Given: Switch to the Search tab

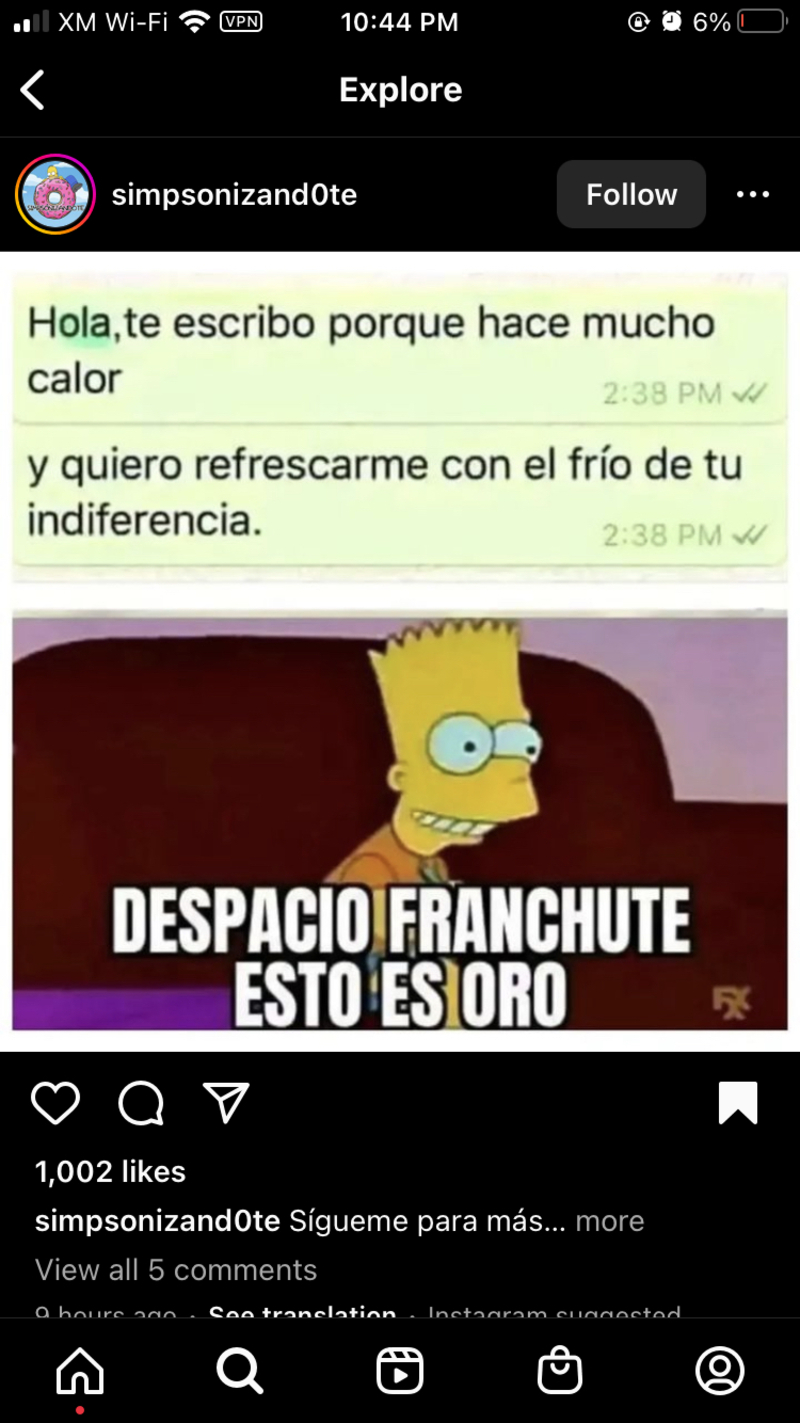Looking at the screenshot, I should coord(240,1371).
